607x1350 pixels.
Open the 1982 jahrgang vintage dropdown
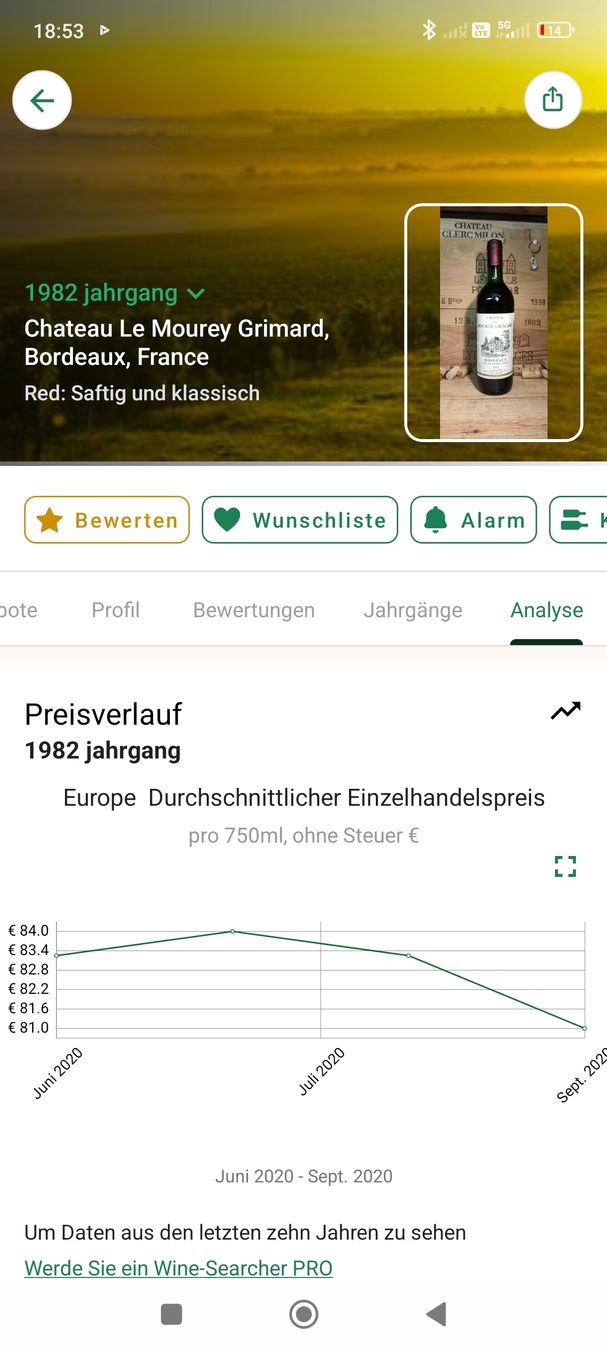115,293
